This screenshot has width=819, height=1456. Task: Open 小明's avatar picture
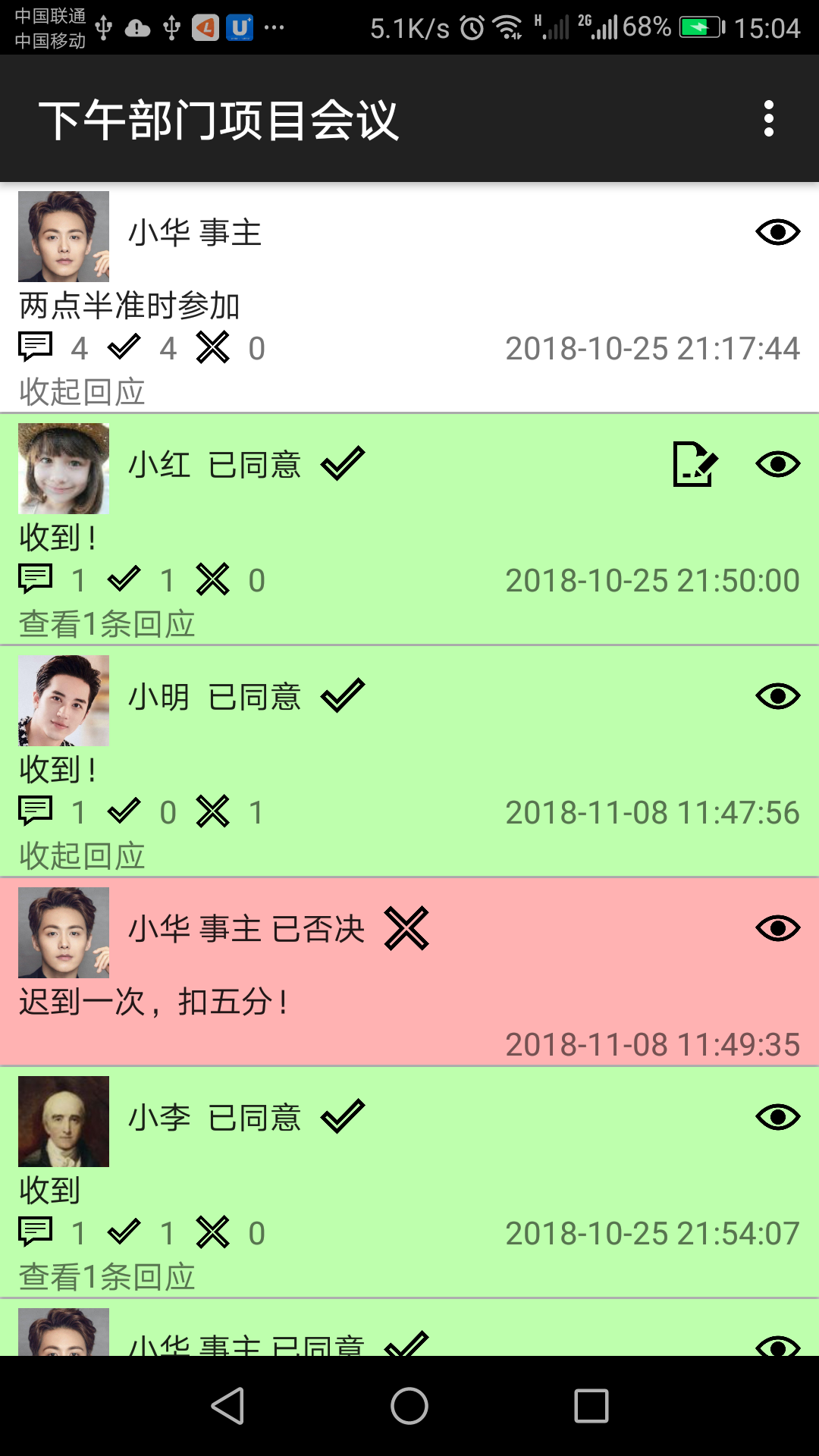tap(64, 701)
